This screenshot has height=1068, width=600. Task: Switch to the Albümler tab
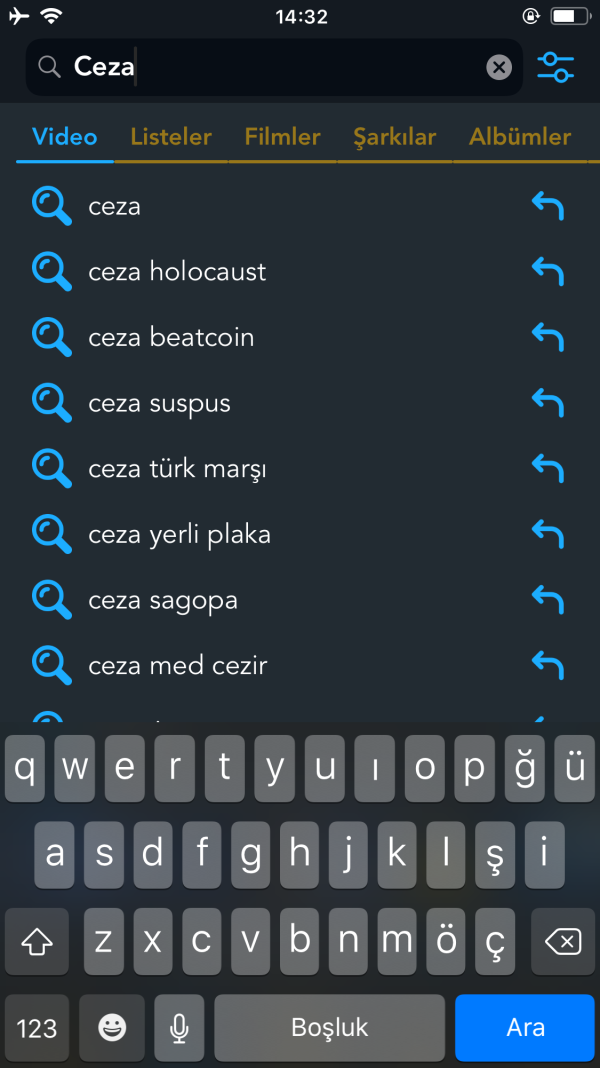click(520, 137)
